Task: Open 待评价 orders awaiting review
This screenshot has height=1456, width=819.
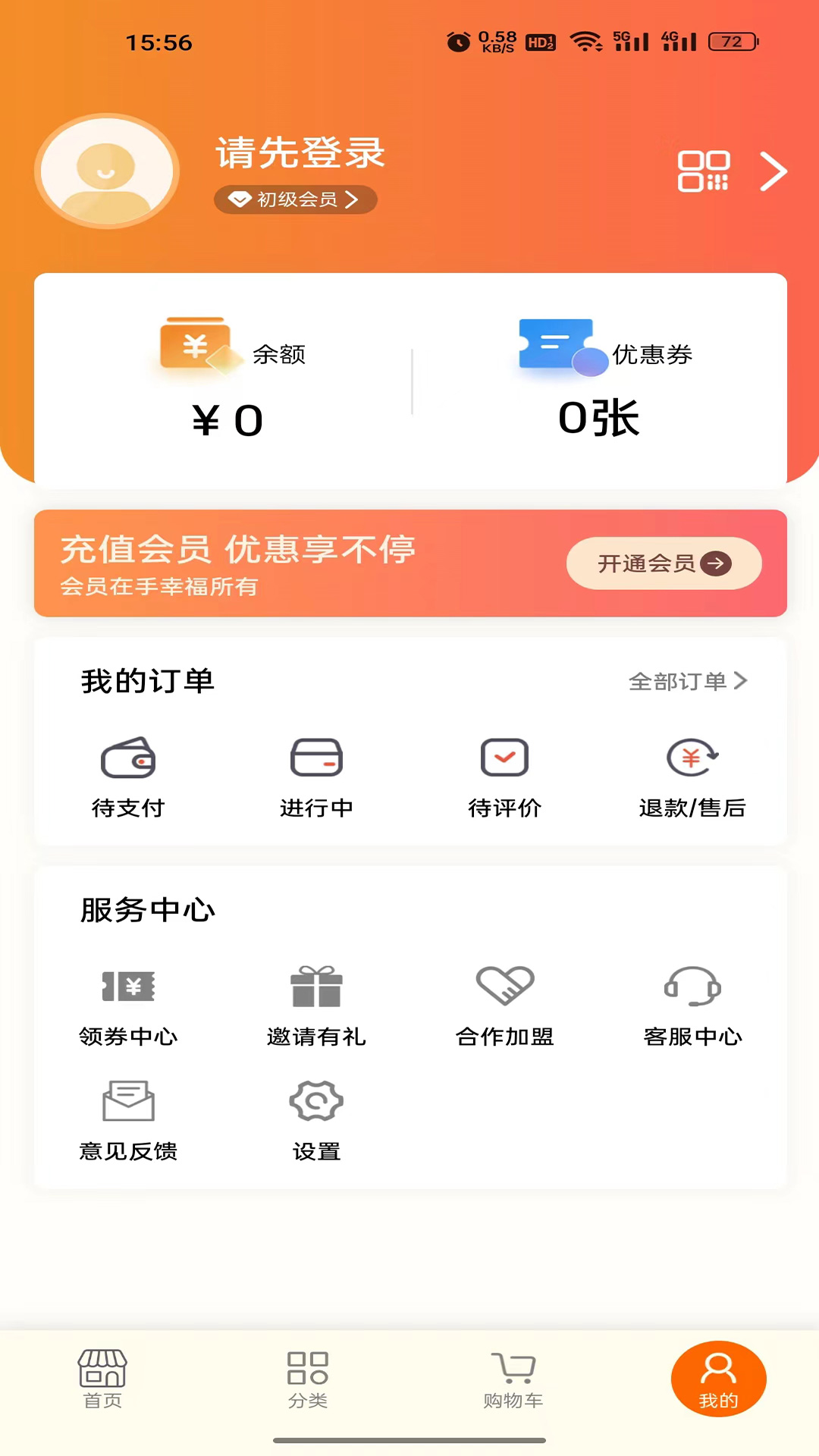Action: pyautogui.click(x=504, y=777)
